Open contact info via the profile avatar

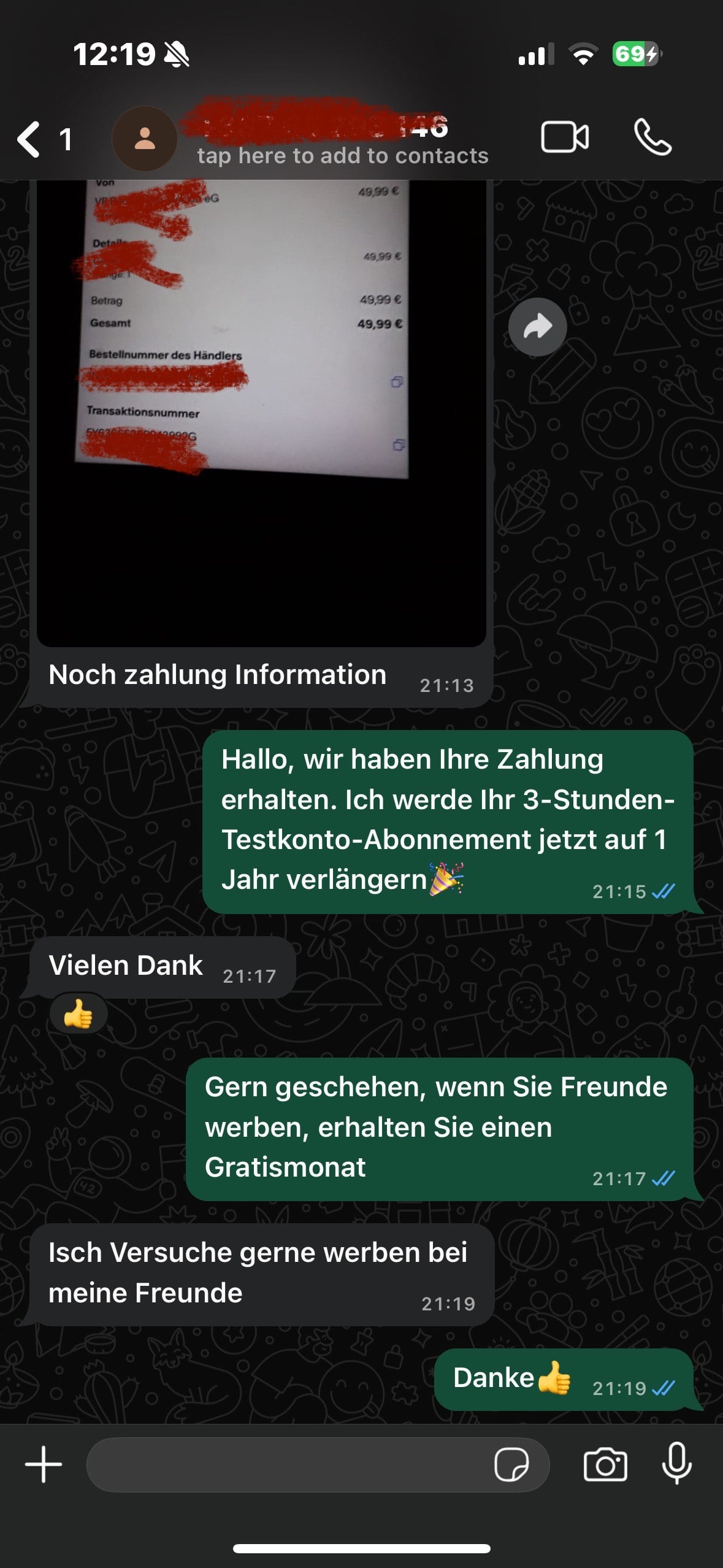coord(144,139)
